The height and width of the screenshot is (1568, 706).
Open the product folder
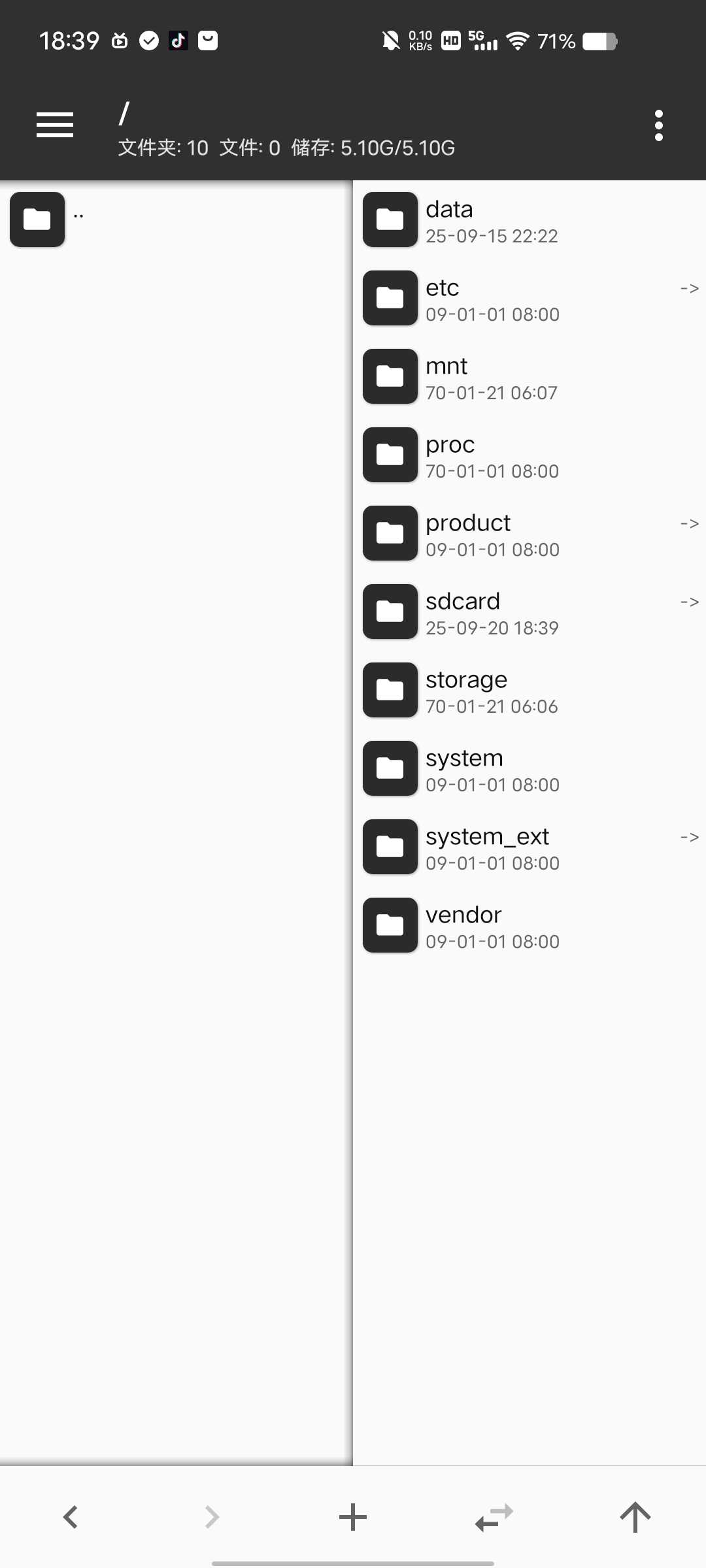click(x=529, y=533)
